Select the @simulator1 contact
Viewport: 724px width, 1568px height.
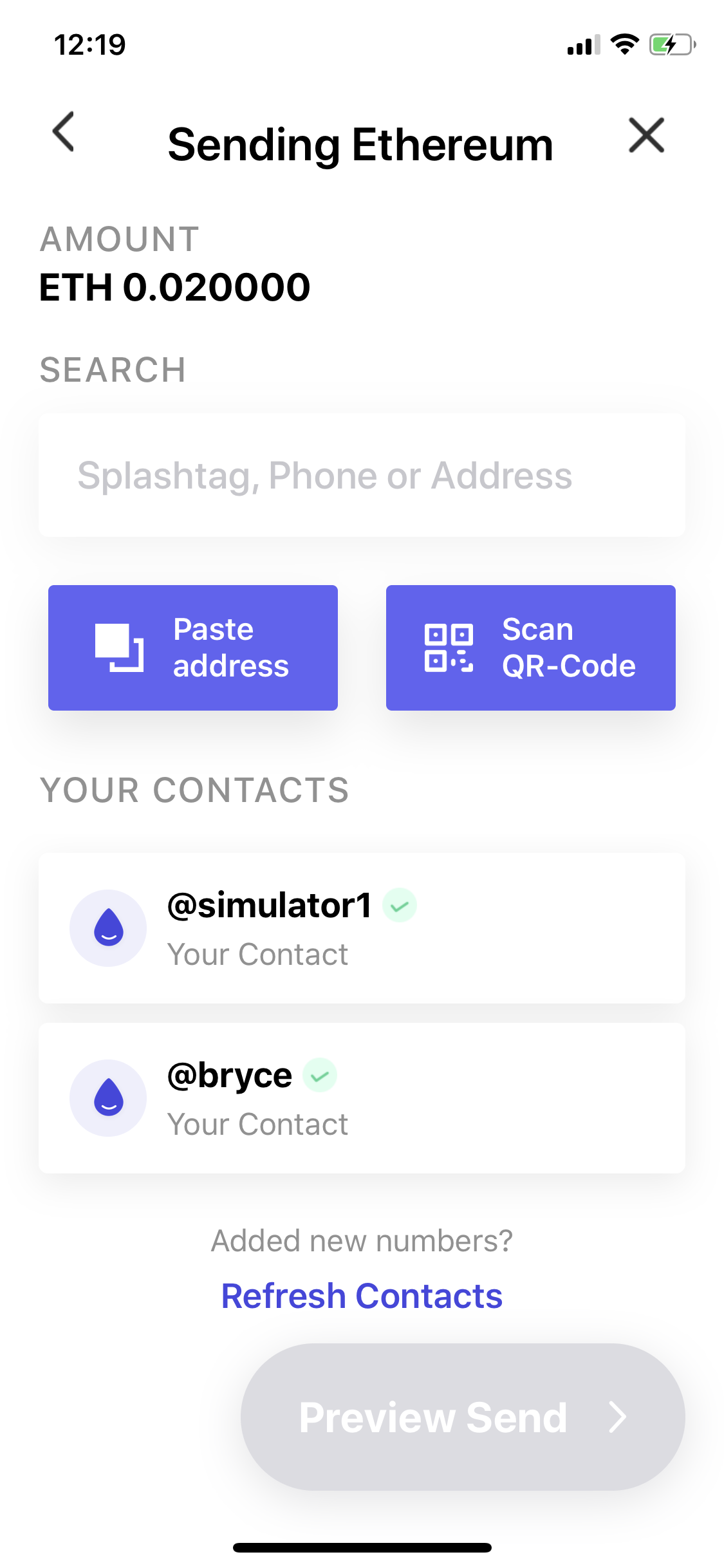coord(362,928)
